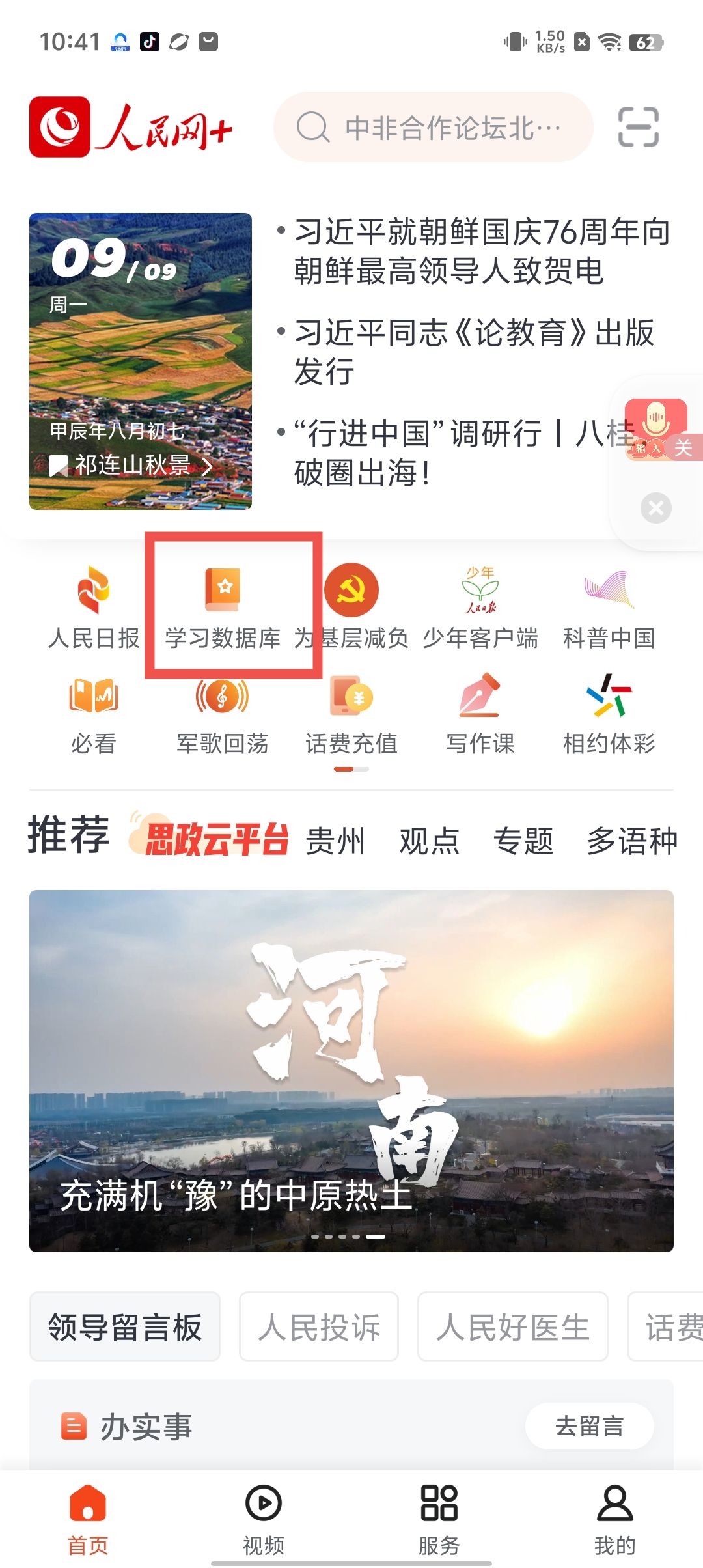Switch to the 贵州 tab

(335, 841)
